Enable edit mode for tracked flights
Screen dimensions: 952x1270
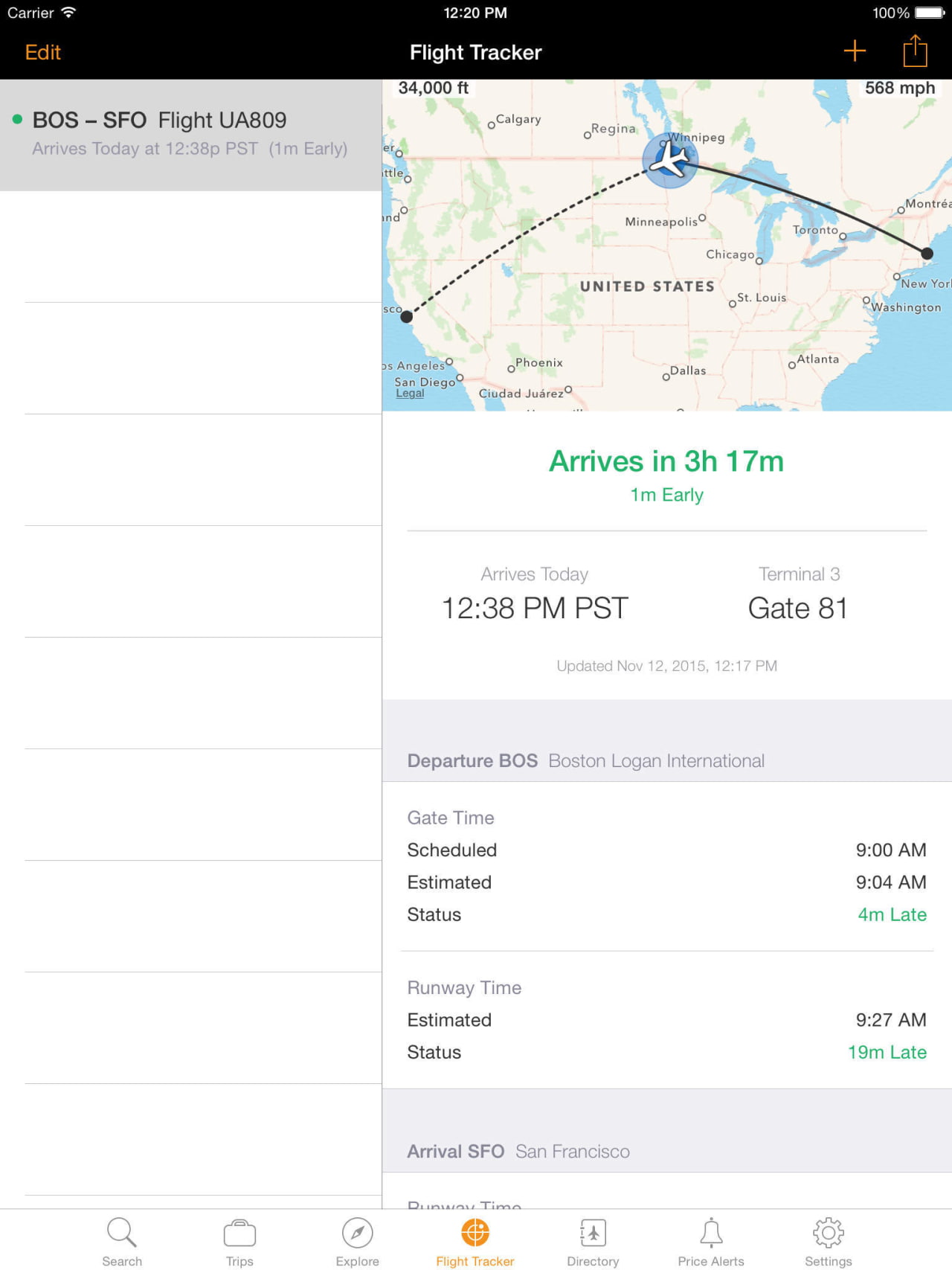(42, 52)
